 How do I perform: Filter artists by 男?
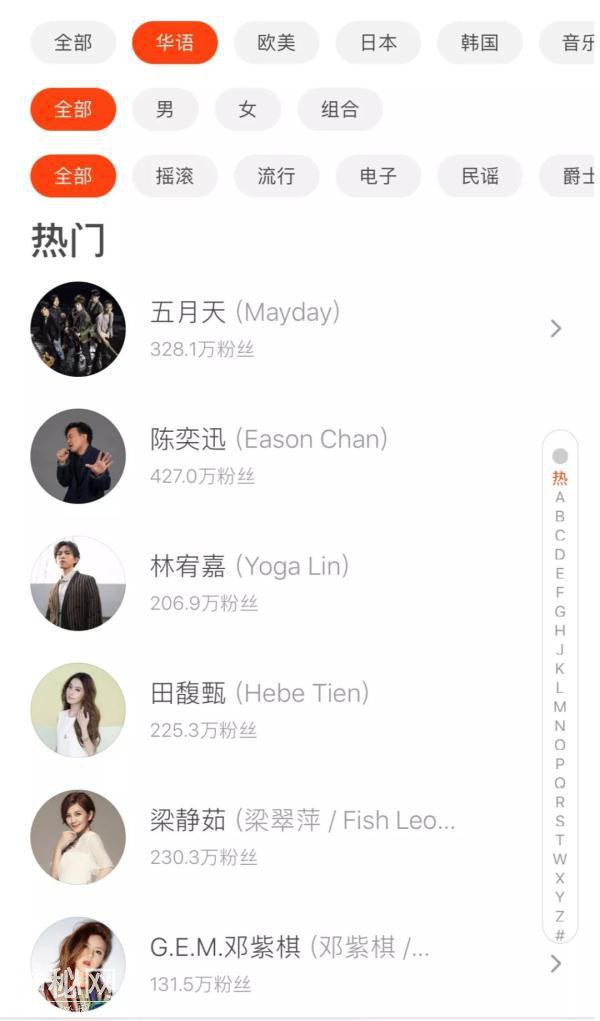[x=165, y=109]
